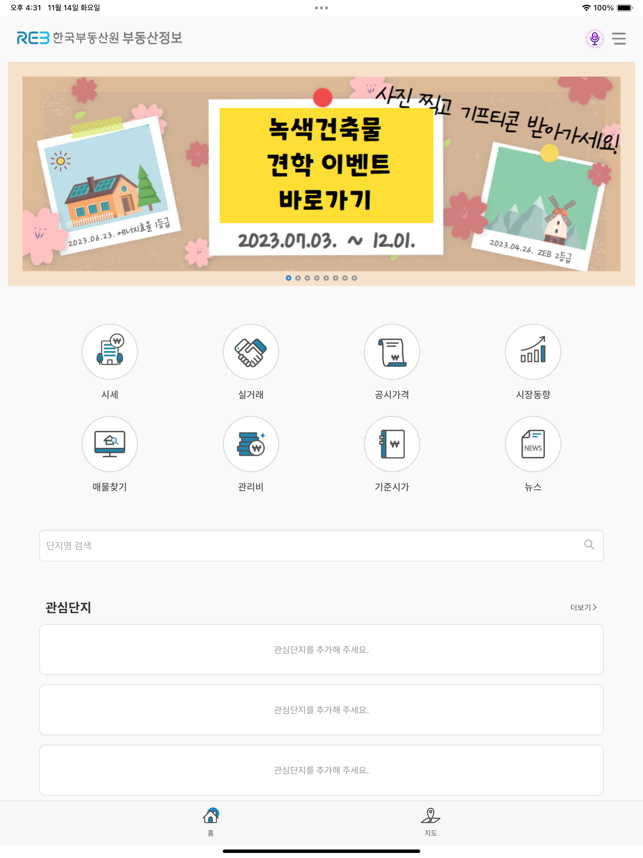The image size is (643, 858).
Task: Open 시장동향 market trends
Action: pos(533,352)
